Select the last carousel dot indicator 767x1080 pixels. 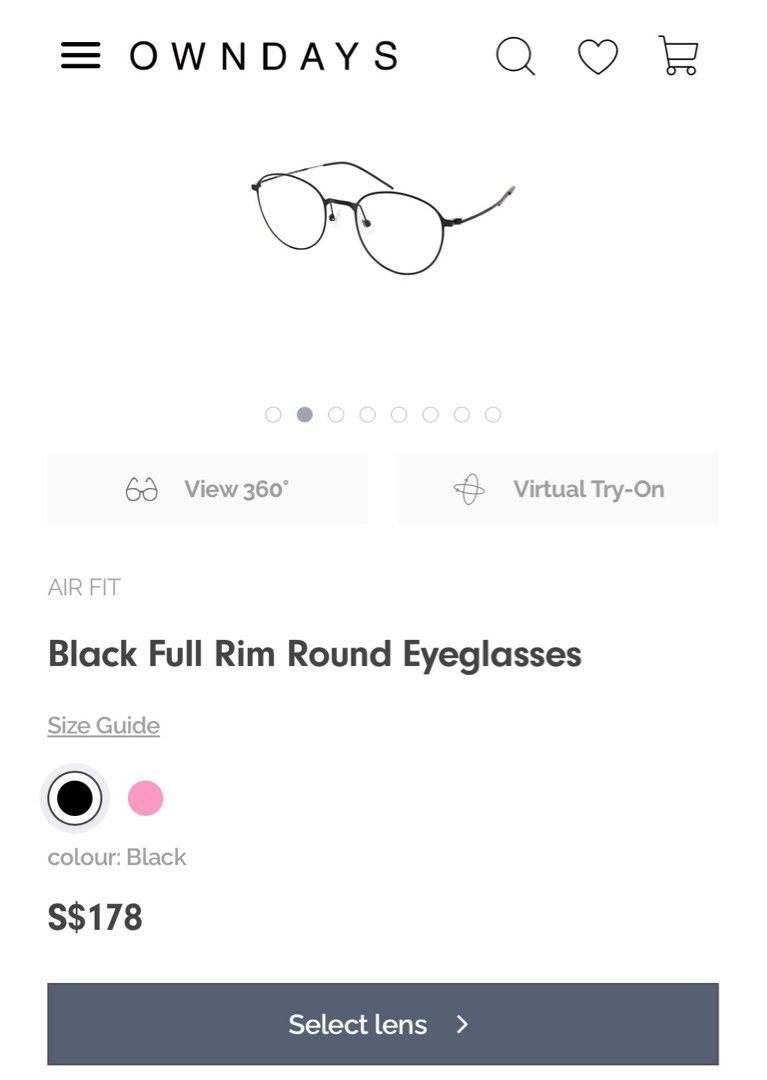(492, 414)
